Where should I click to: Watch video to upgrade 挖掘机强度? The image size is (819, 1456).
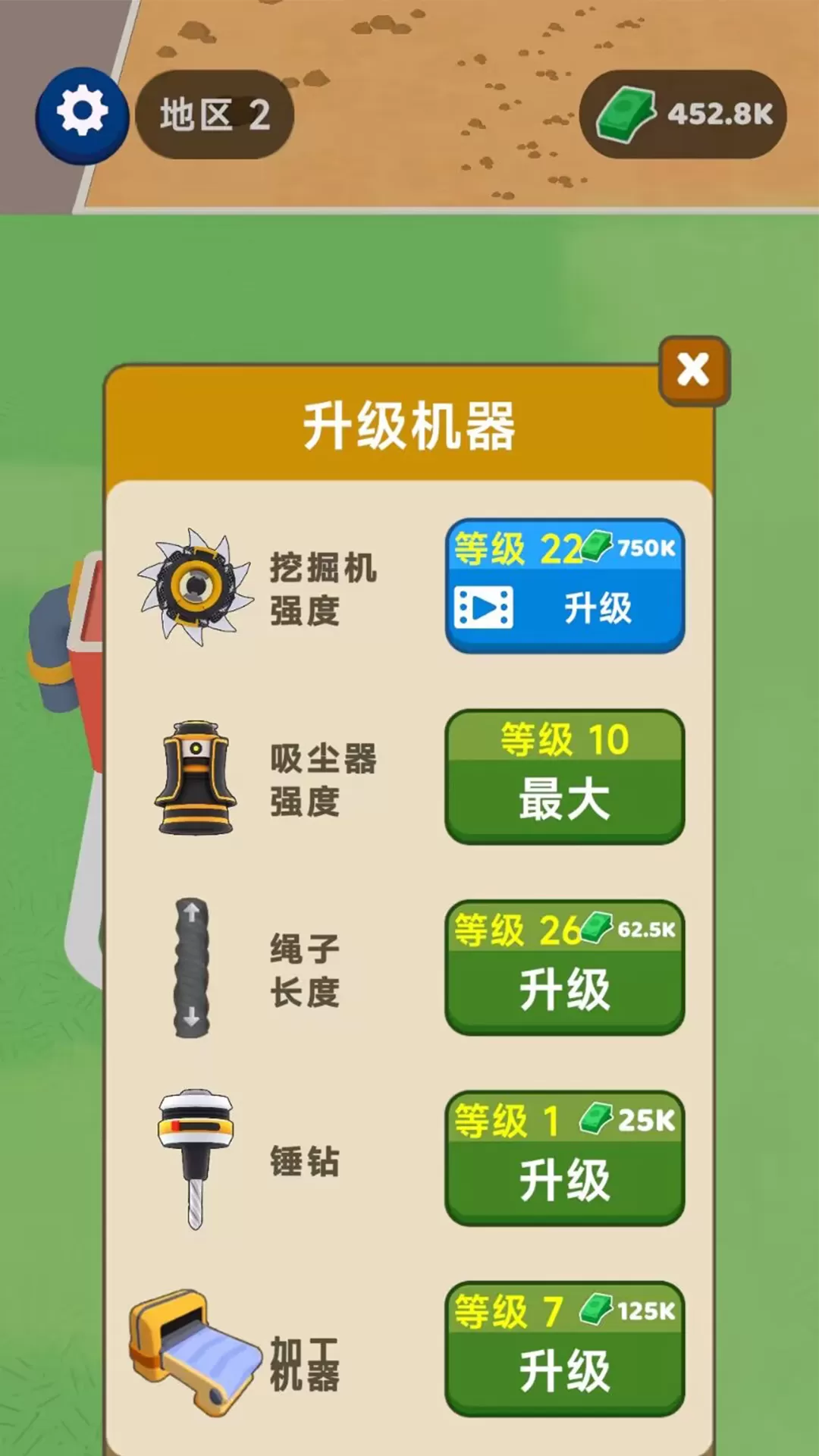[564, 586]
